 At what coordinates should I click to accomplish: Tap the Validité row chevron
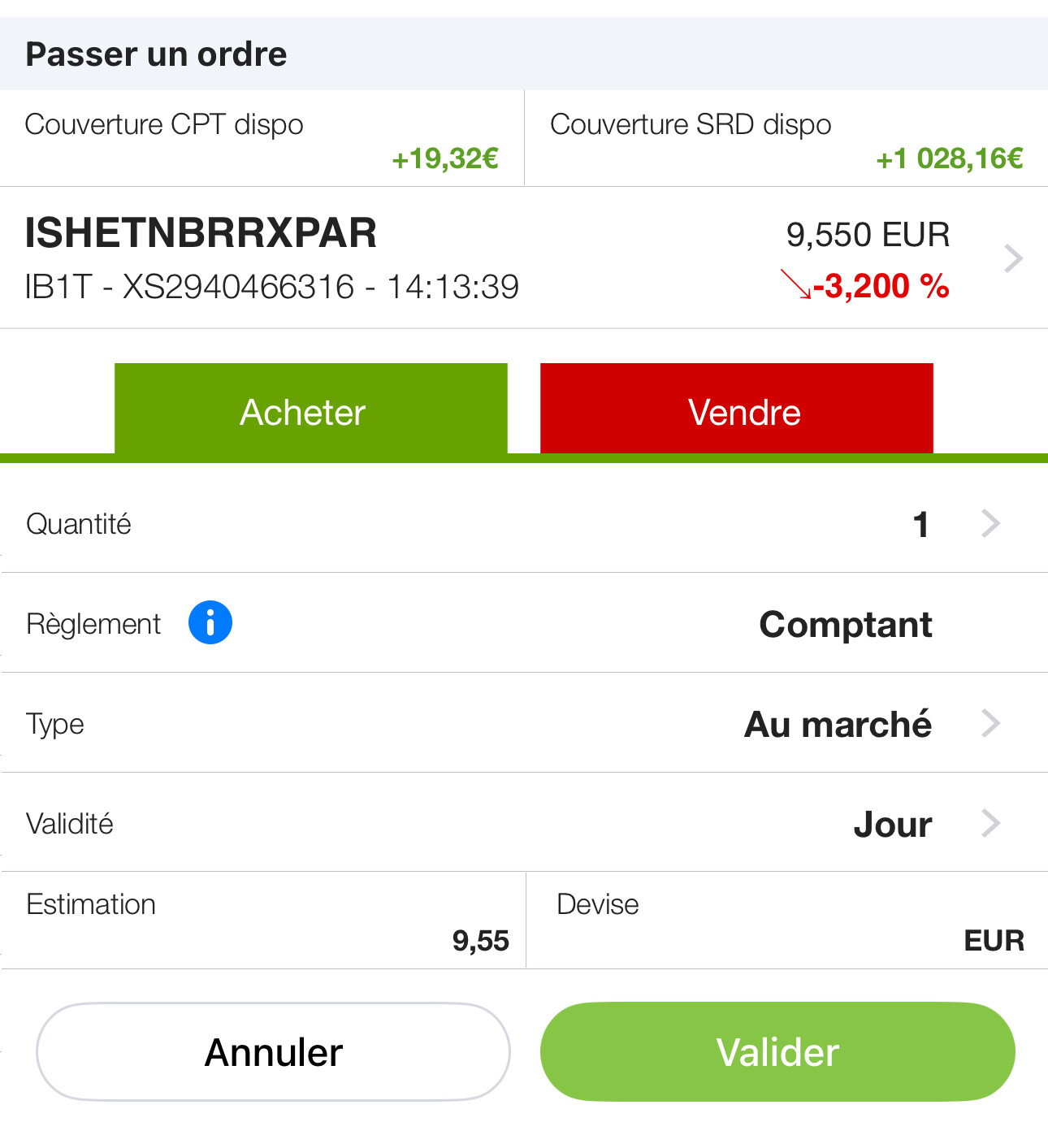(990, 823)
